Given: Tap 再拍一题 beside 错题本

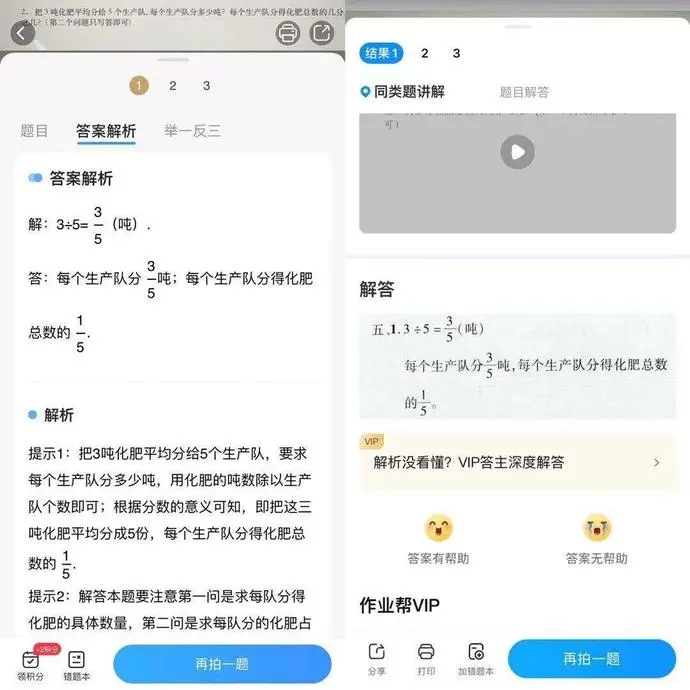Looking at the screenshot, I should (222, 663).
